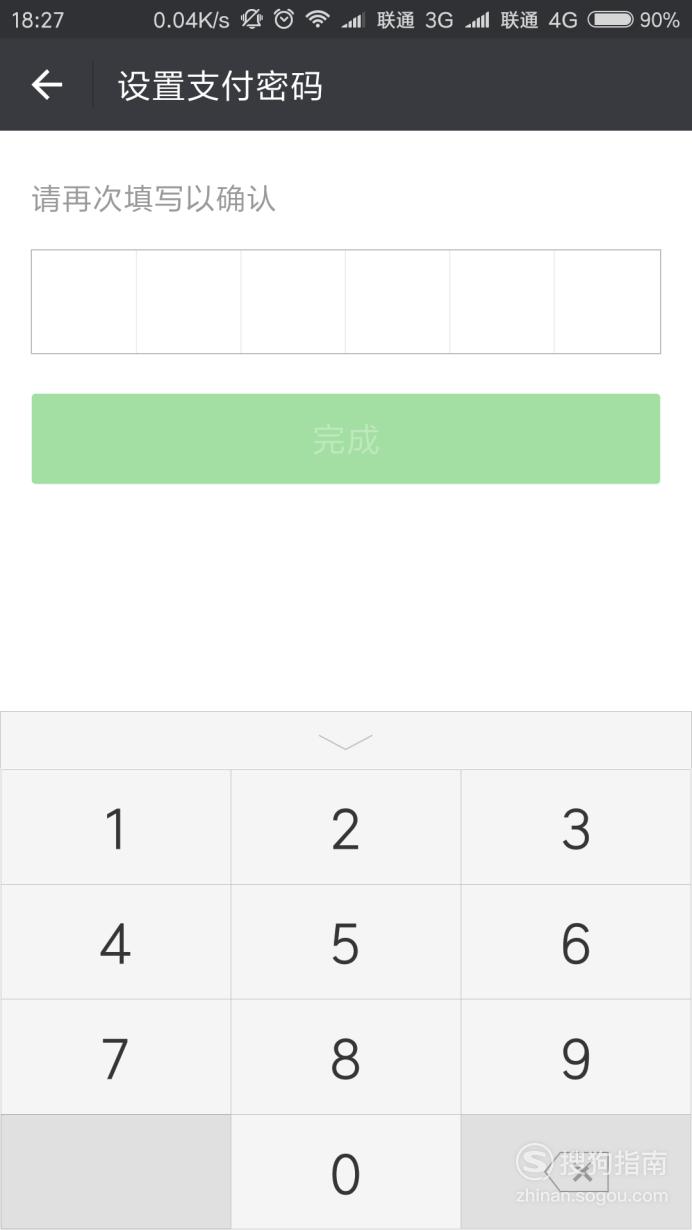The height and width of the screenshot is (1230, 692).
Task: Focus the six-digit payment password field
Action: pos(346,302)
